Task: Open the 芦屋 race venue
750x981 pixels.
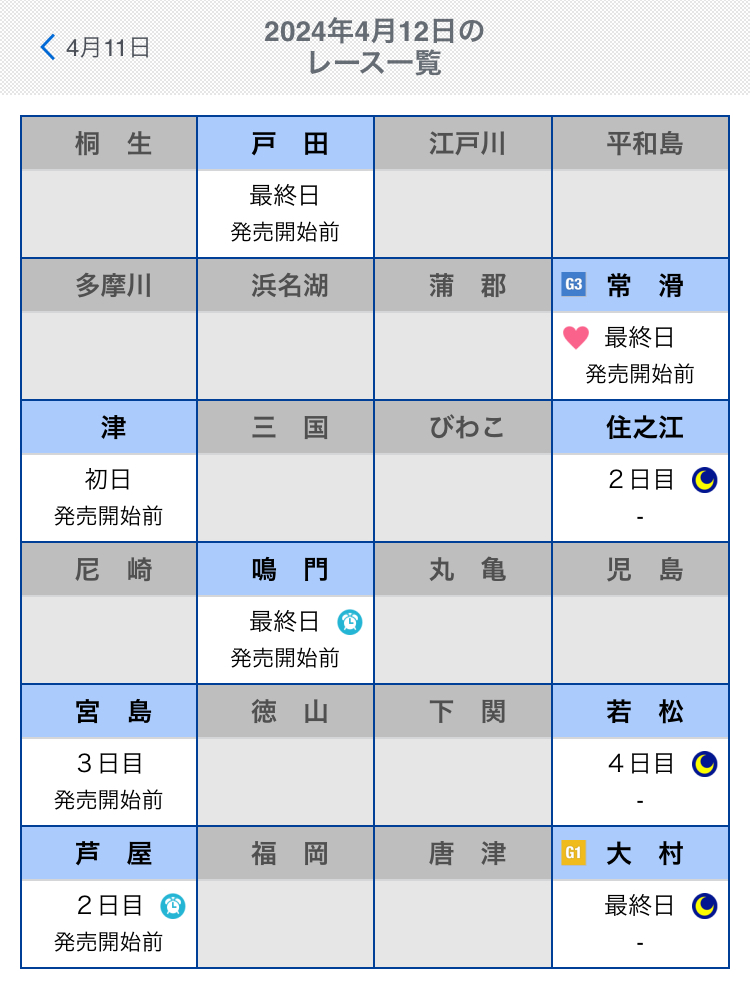Action: click(109, 897)
